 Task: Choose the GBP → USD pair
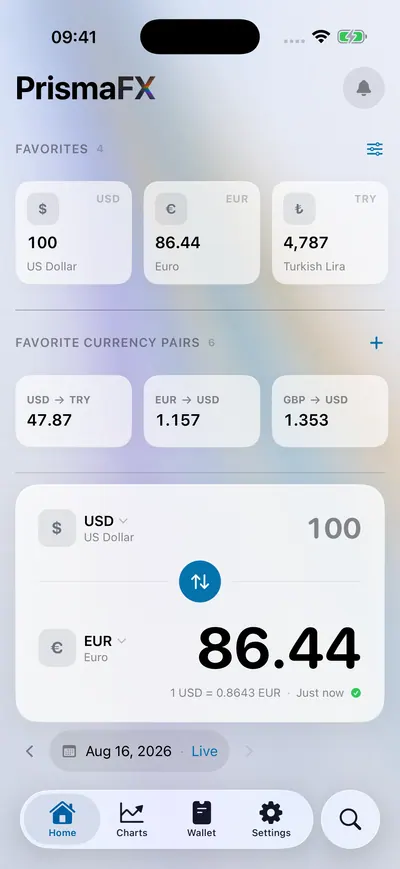click(330, 411)
